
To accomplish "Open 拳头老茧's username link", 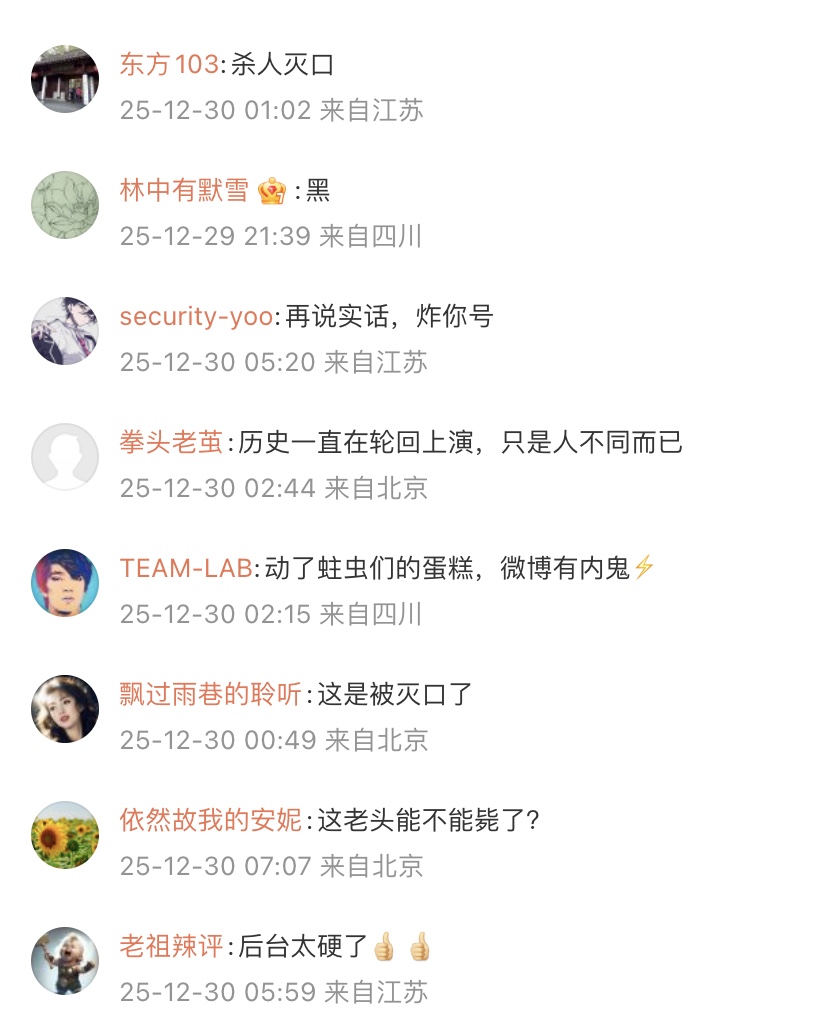I will tap(171, 443).
